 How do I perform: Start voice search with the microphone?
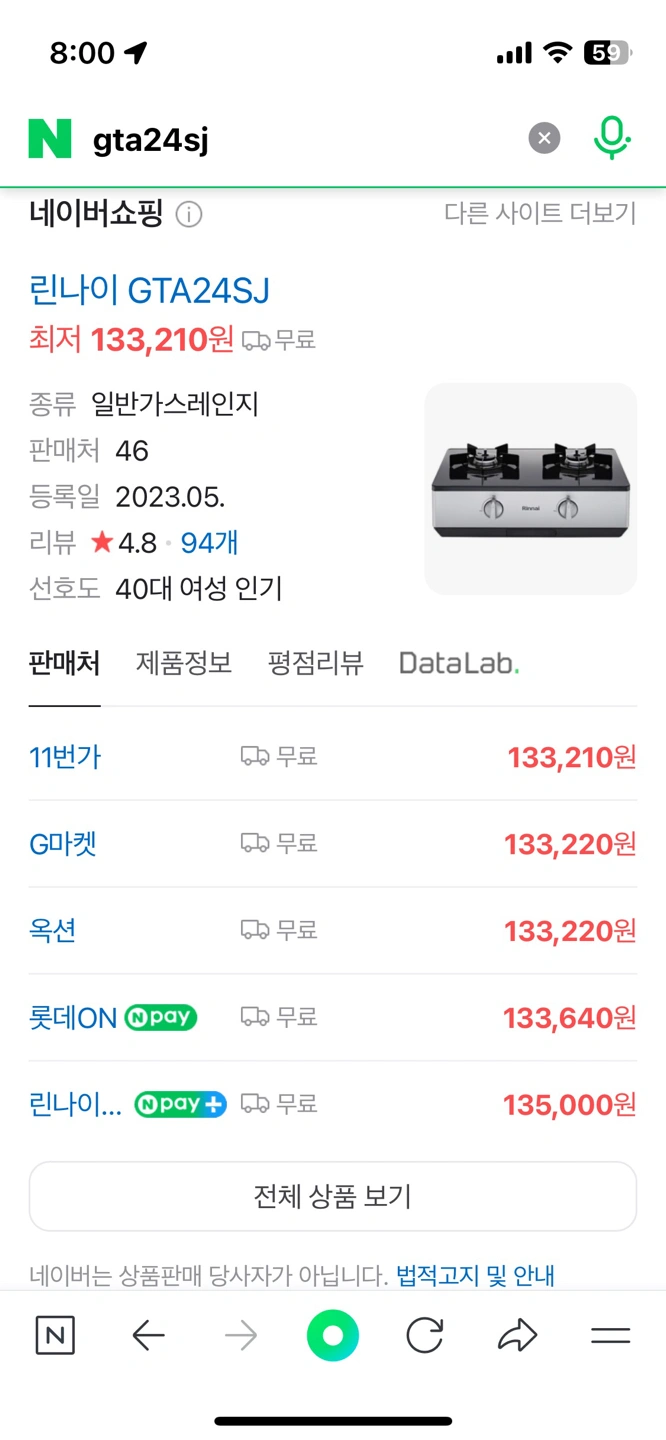611,138
